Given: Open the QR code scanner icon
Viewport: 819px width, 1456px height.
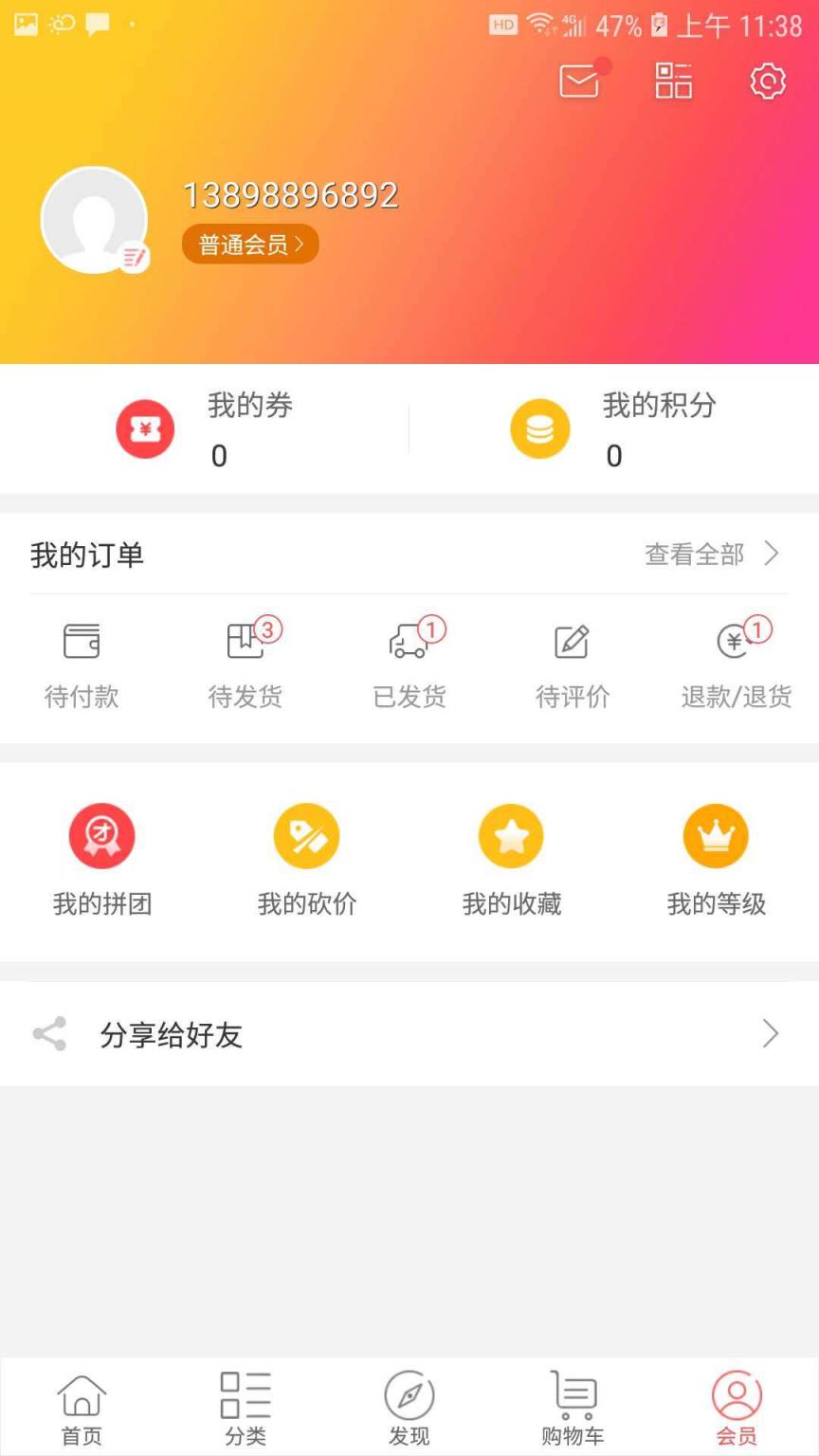Looking at the screenshot, I should click(673, 82).
